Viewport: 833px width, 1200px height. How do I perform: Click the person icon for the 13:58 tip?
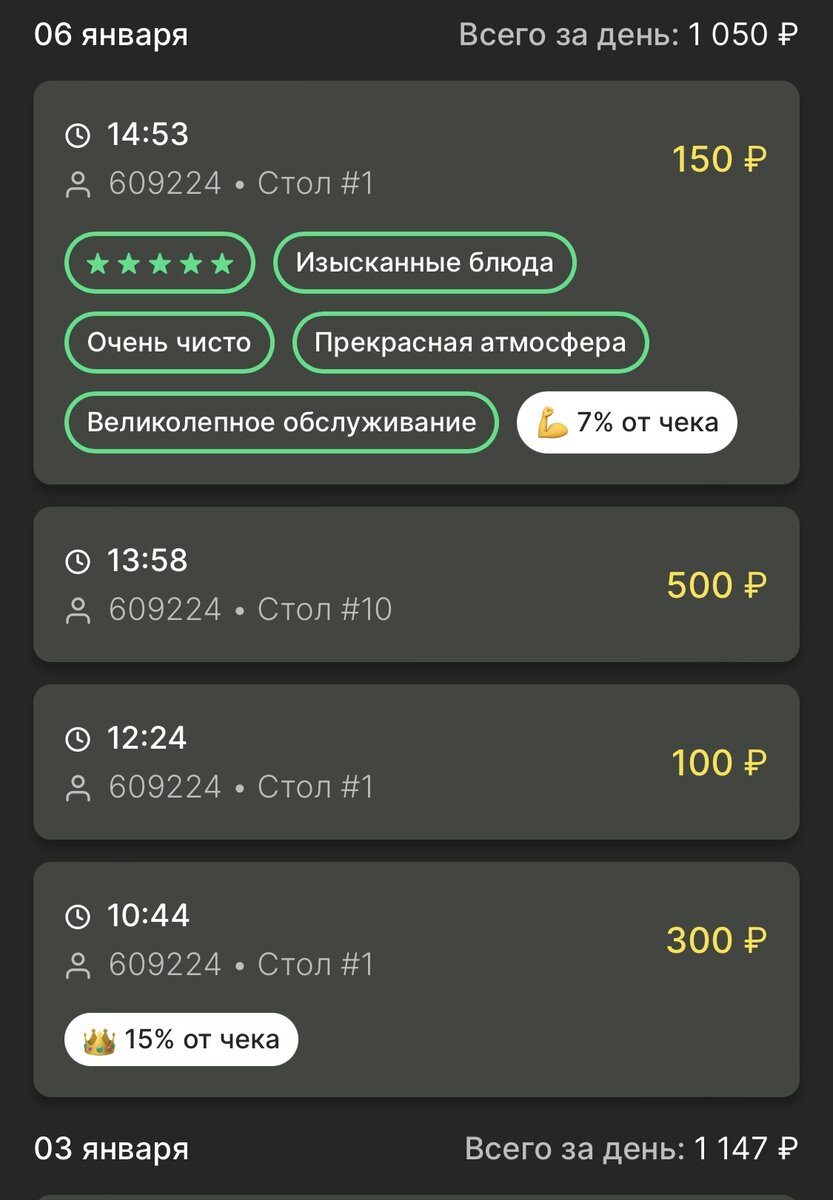point(76,609)
